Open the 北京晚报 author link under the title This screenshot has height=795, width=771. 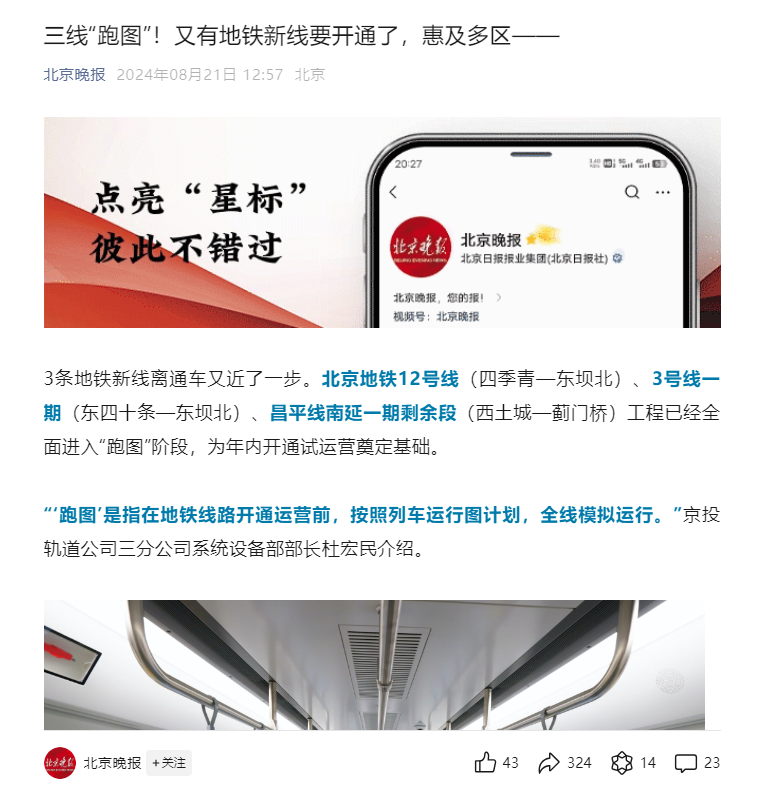pyautogui.click(x=74, y=75)
